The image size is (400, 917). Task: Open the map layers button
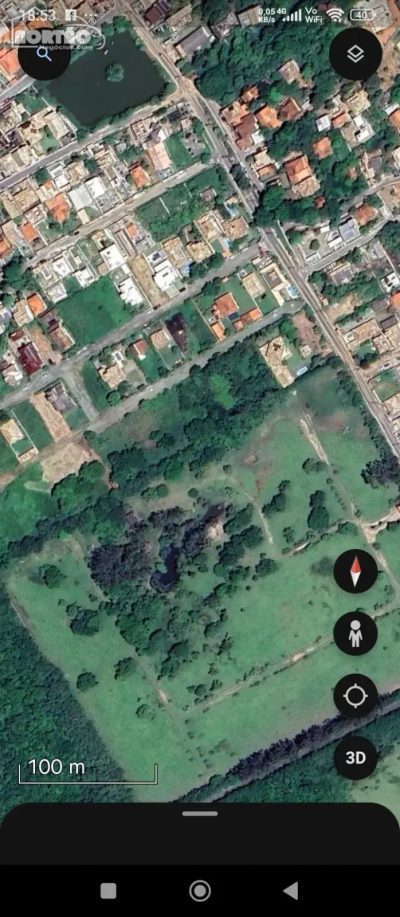[355, 54]
